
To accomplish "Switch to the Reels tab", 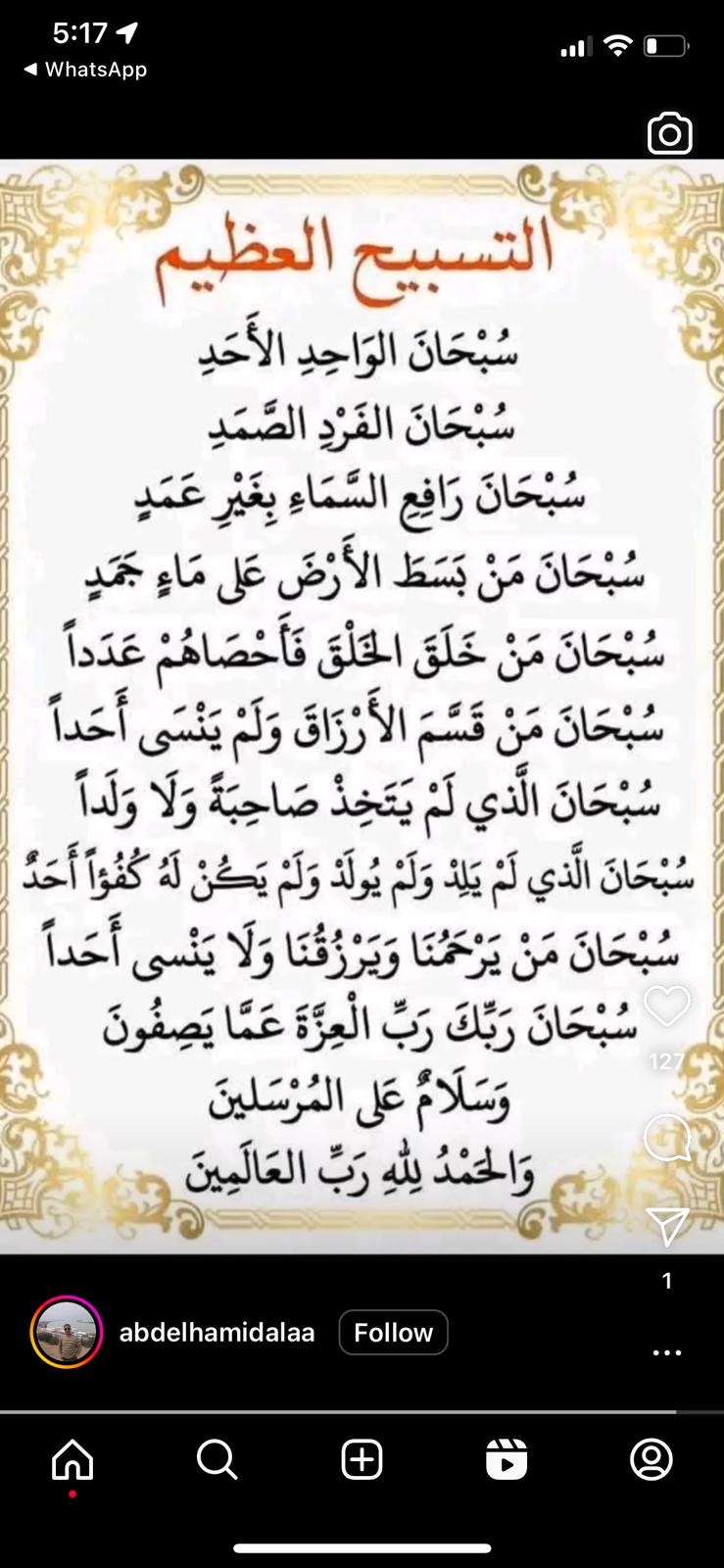I will (x=507, y=1460).
